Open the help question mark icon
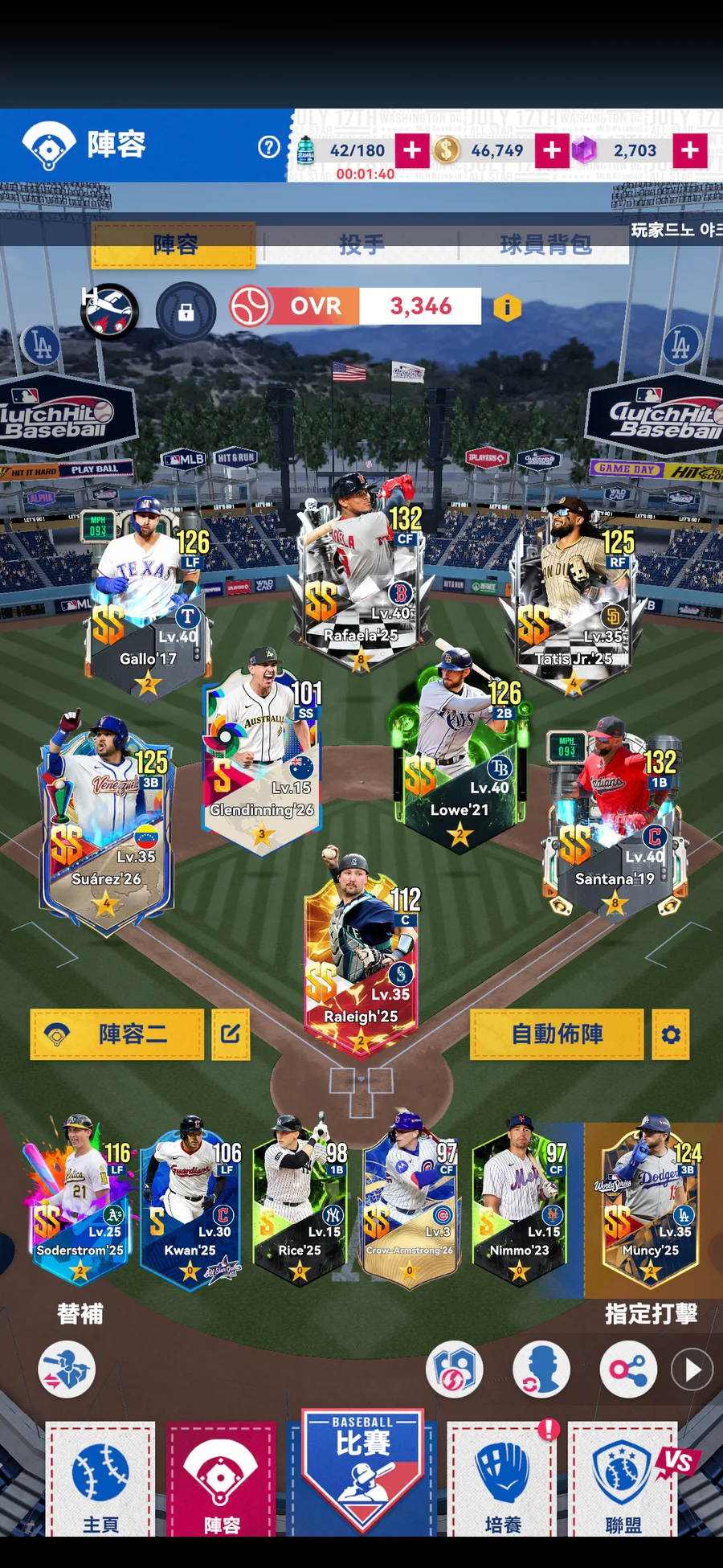Viewport: 723px width, 1568px height. [x=269, y=147]
